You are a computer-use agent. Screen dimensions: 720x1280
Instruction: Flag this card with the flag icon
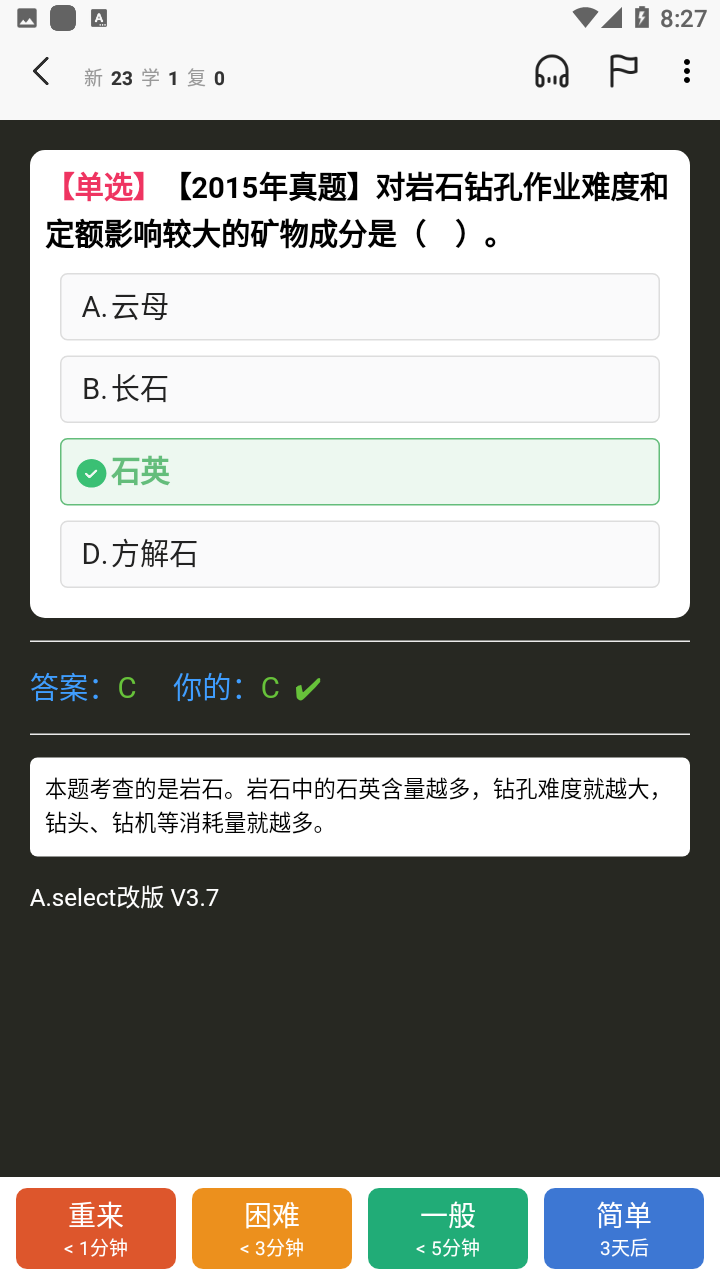point(624,72)
